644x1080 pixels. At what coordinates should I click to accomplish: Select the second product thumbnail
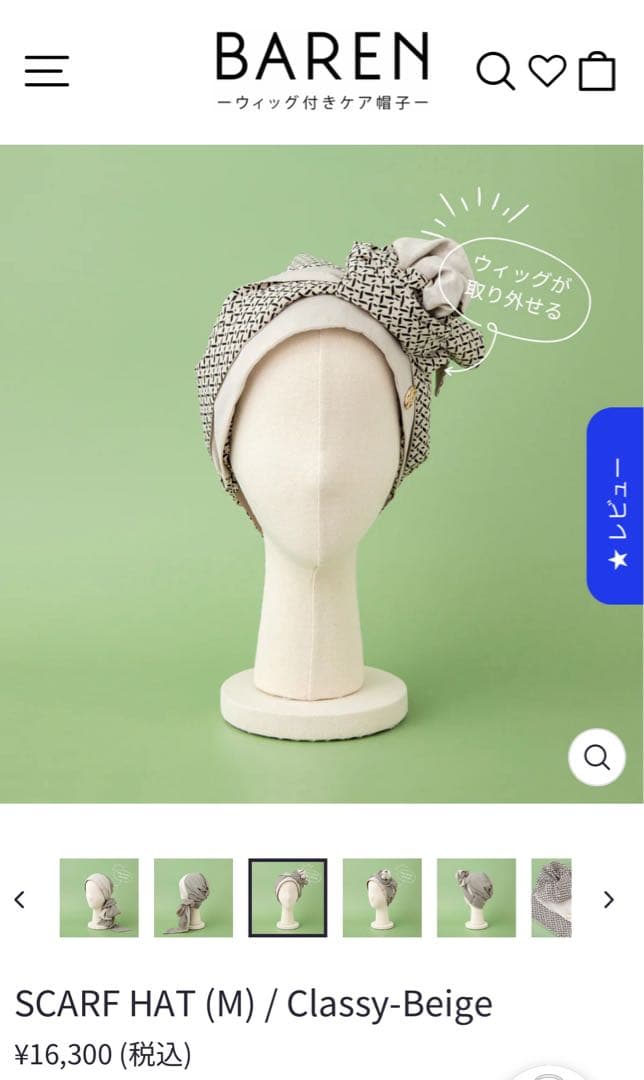[x=193, y=898]
